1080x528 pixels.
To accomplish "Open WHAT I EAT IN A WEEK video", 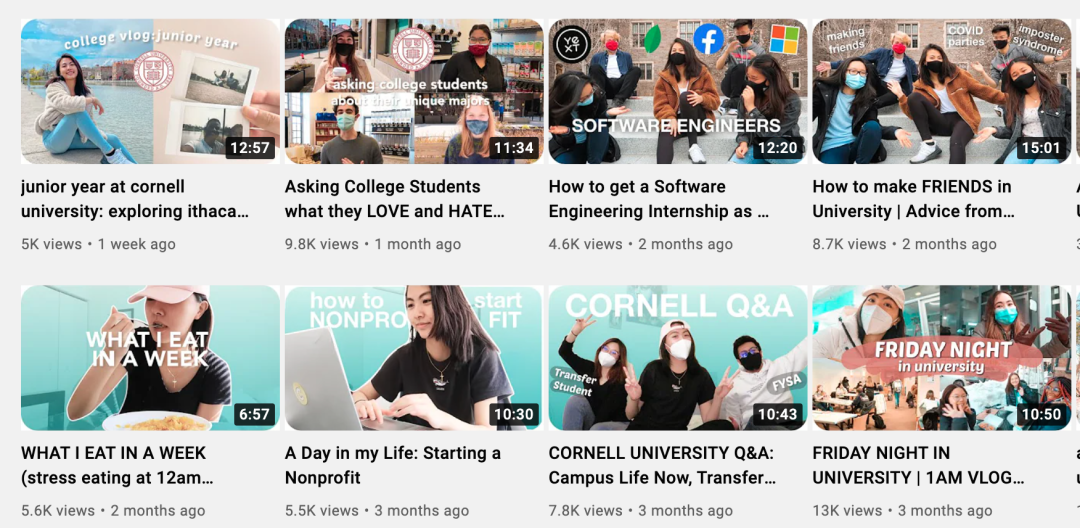I will [x=150, y=358].
